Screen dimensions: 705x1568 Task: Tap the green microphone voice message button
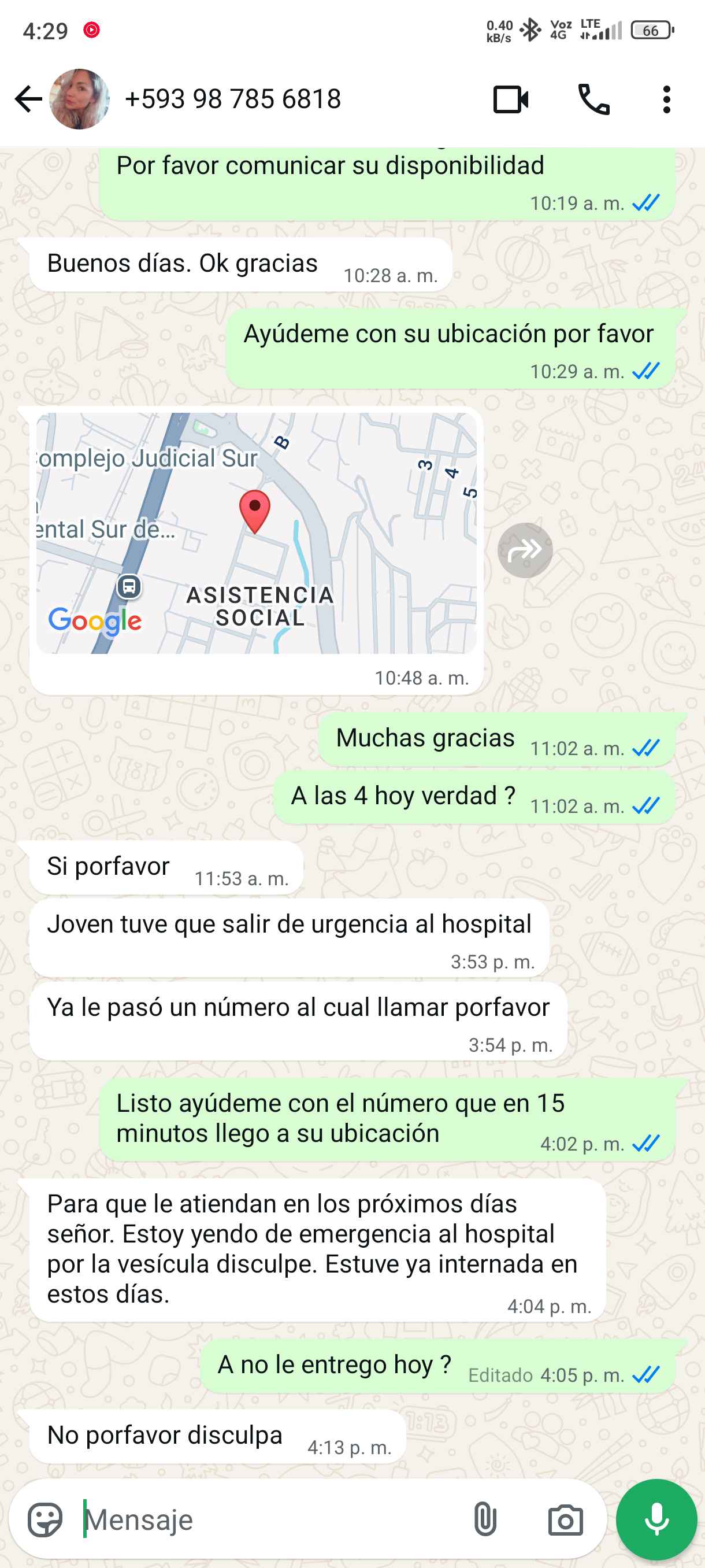[656, 1520]
